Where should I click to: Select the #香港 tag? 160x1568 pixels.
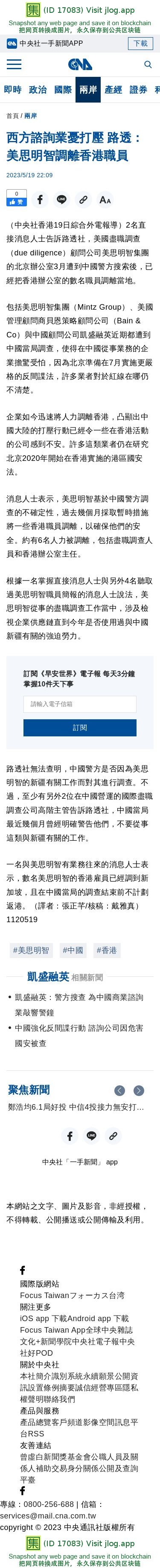[x=106, y=950]
